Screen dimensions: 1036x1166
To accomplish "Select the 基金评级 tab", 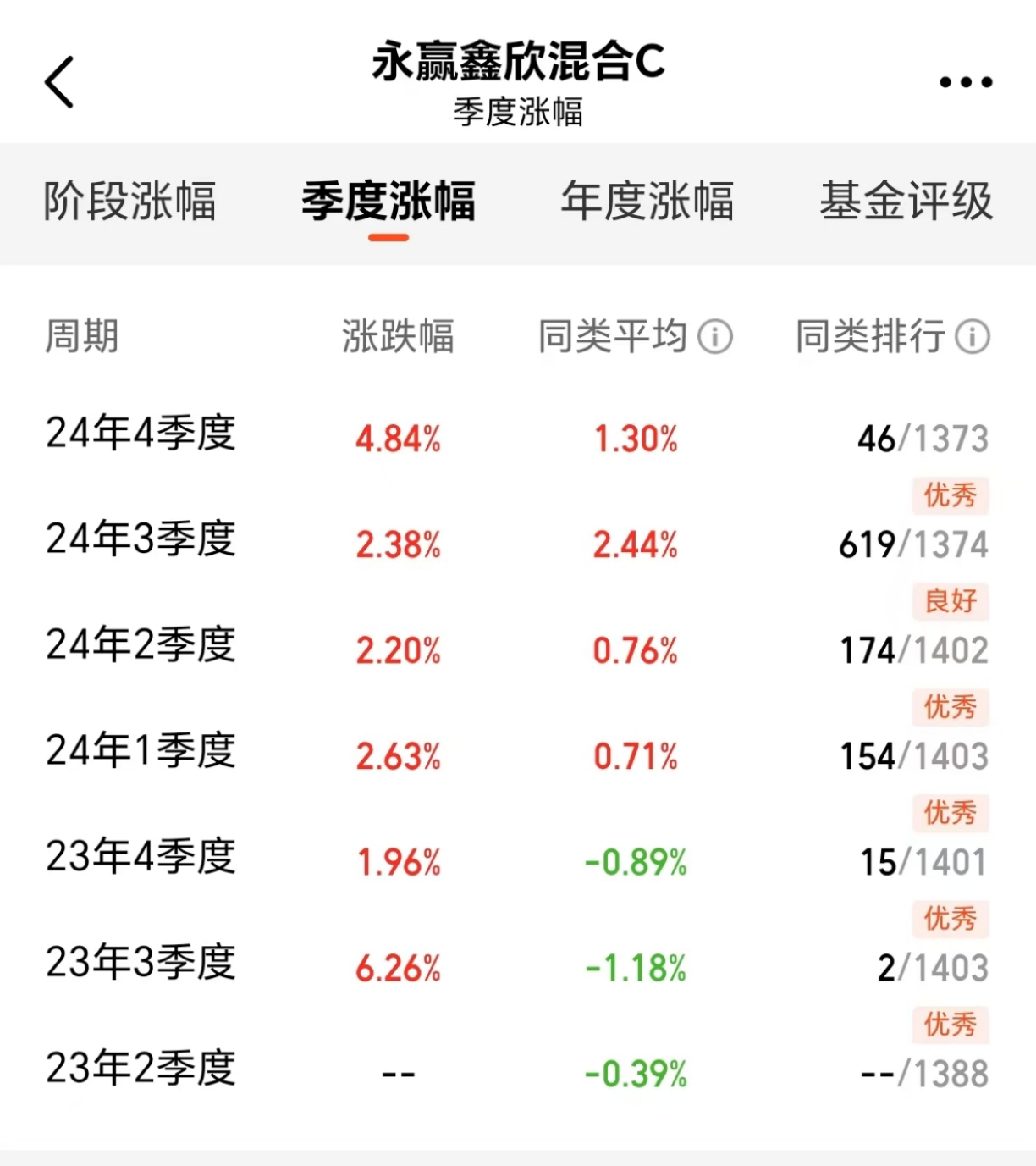I will tap(906, 202).
